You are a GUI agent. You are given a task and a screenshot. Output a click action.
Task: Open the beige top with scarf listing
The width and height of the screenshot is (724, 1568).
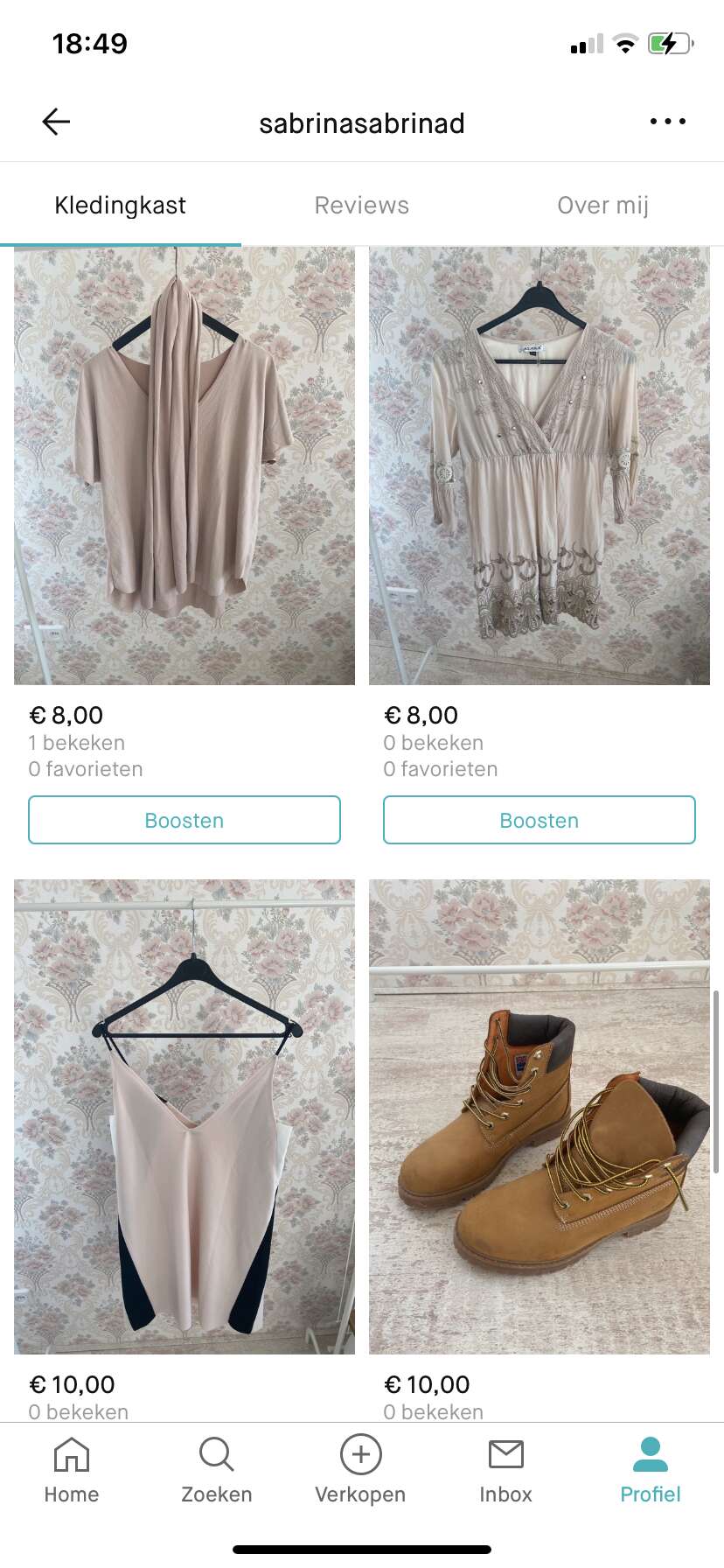(184, 465)
